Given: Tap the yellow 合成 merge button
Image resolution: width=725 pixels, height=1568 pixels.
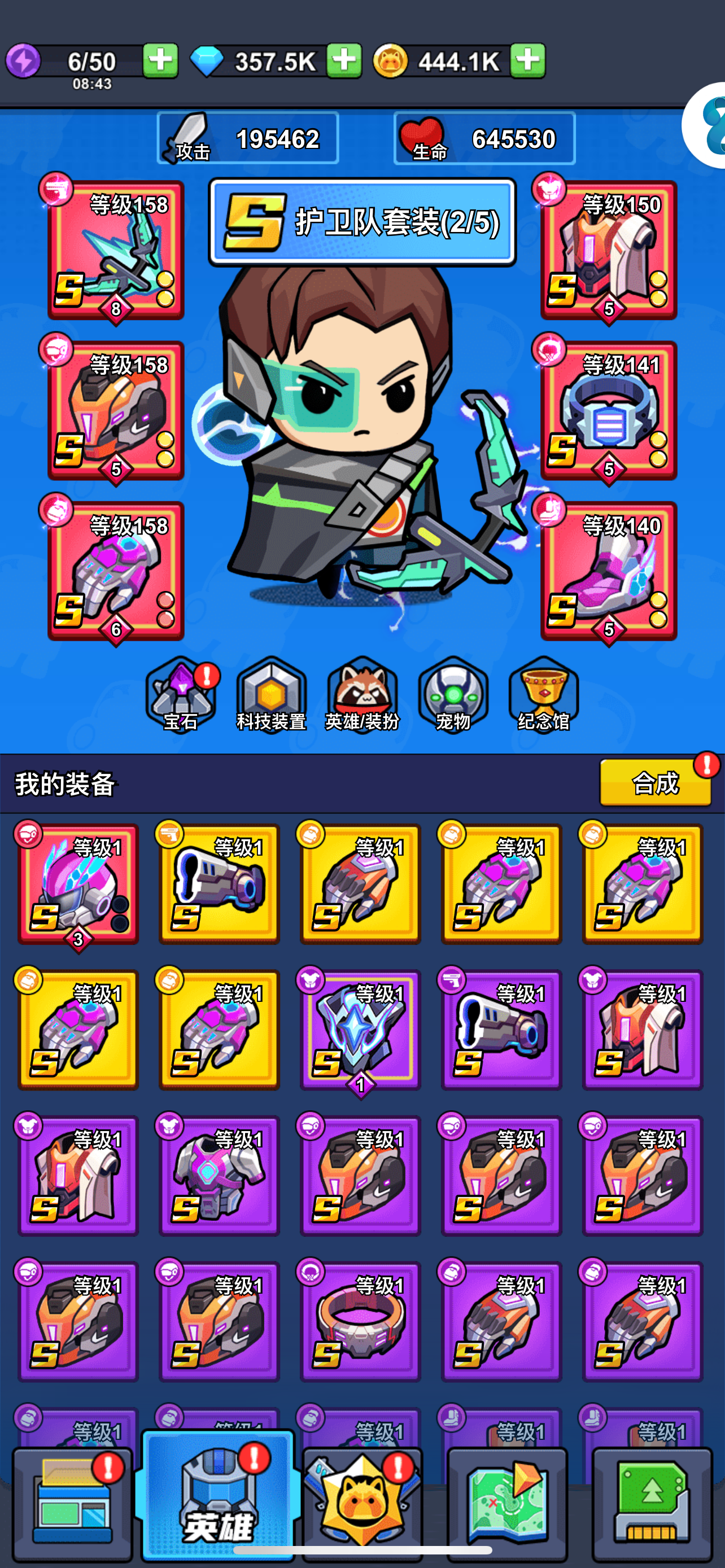Looking at the screenshot, I should (656, 783).
